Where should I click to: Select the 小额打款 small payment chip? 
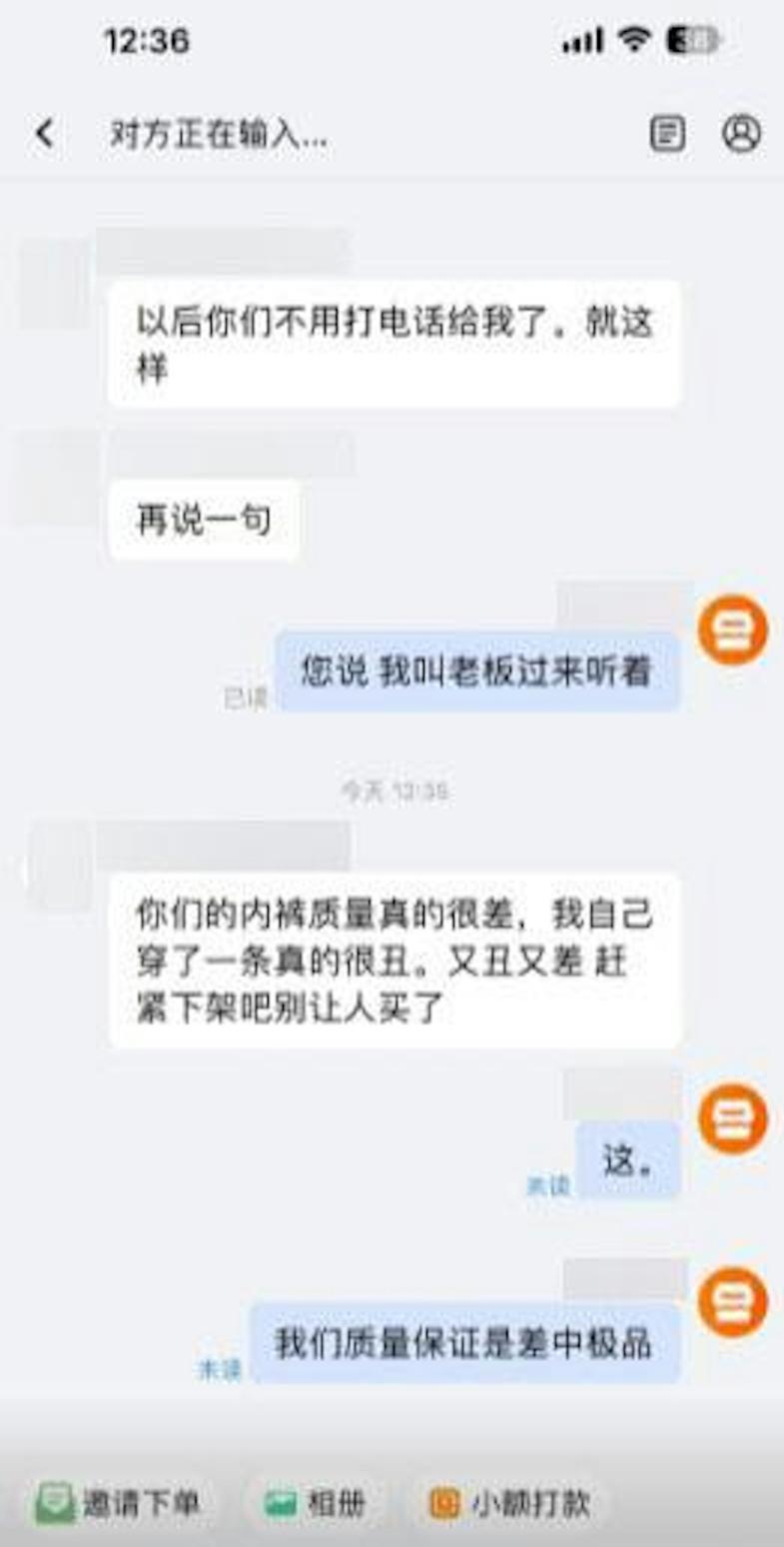coord(510,1502)
